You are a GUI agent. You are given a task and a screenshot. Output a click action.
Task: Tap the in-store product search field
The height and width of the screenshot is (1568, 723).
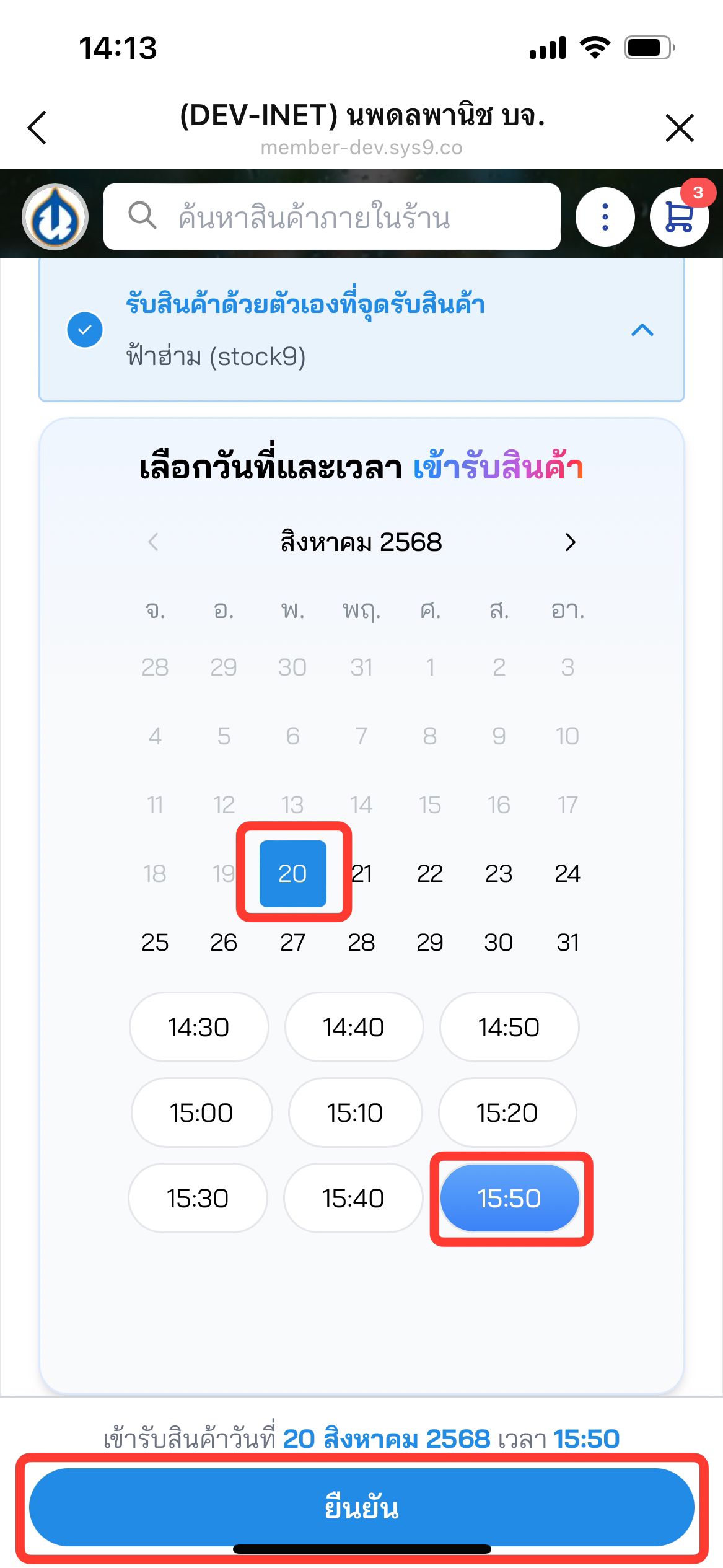(x=332, y=217)
